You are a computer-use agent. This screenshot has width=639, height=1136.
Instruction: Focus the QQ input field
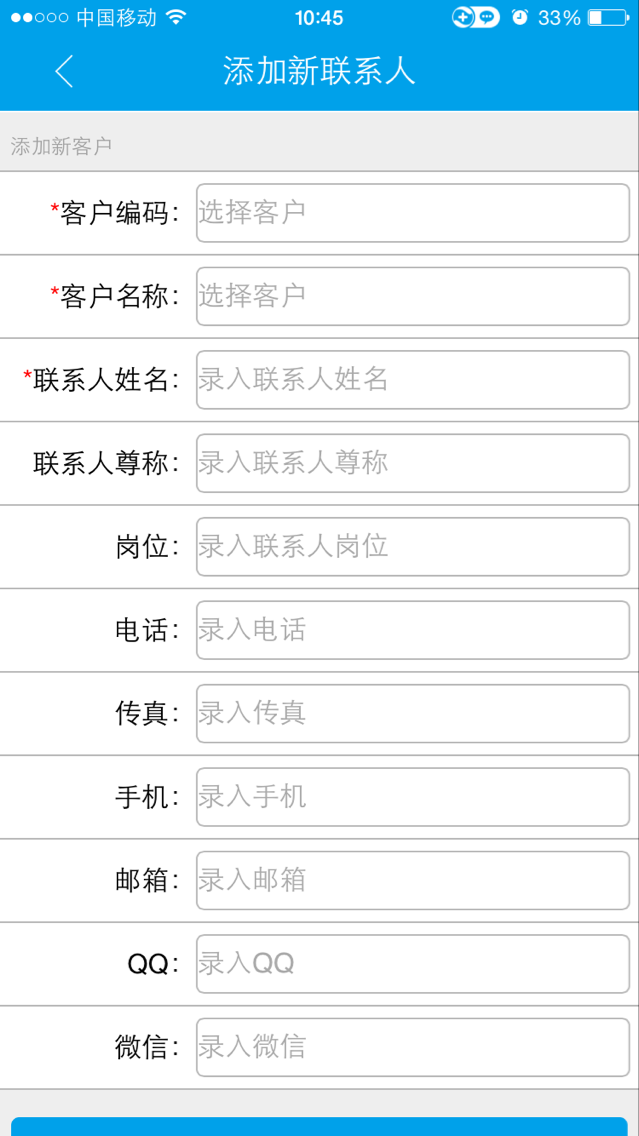point(412,964)
